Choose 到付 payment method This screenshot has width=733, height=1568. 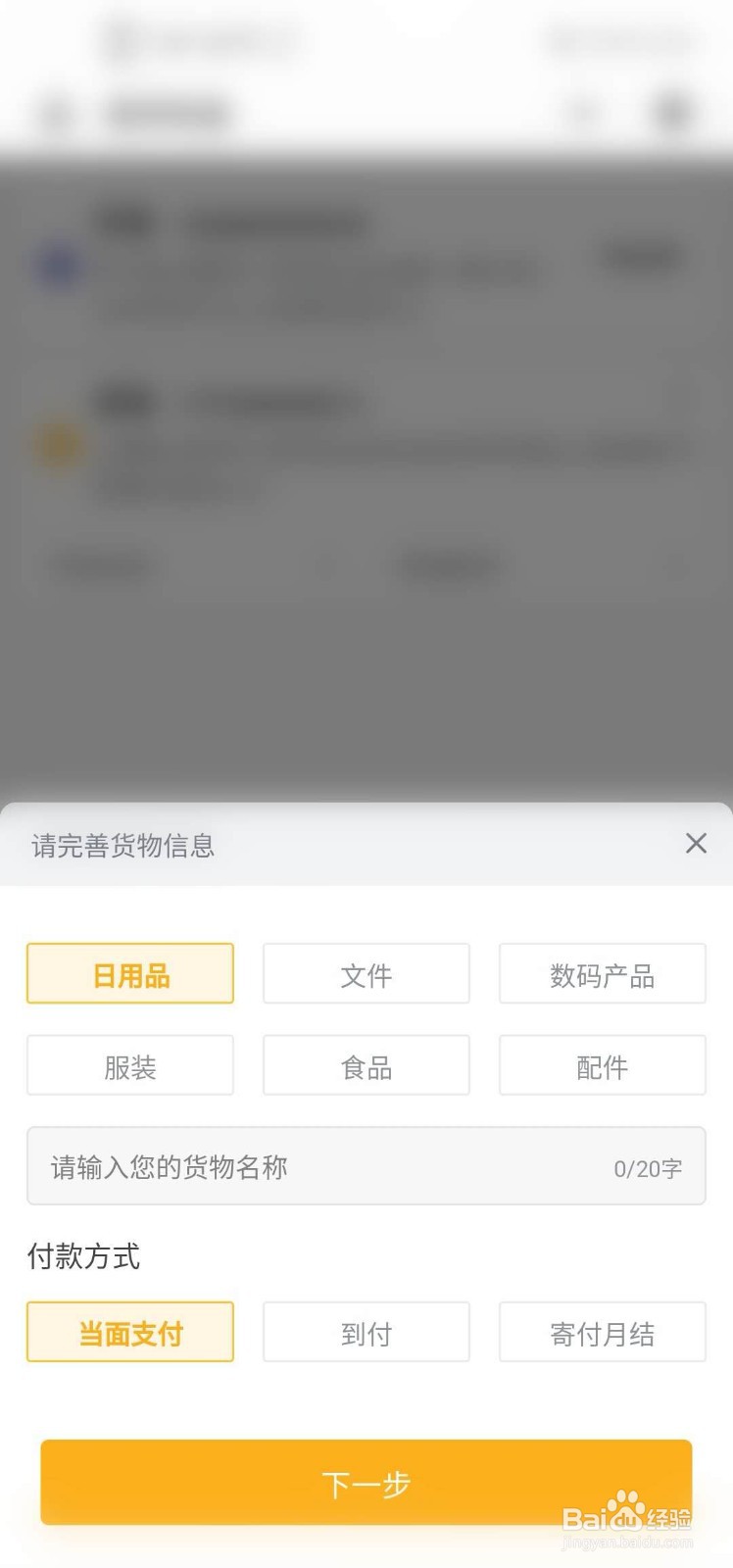(x=366, y=1332)
